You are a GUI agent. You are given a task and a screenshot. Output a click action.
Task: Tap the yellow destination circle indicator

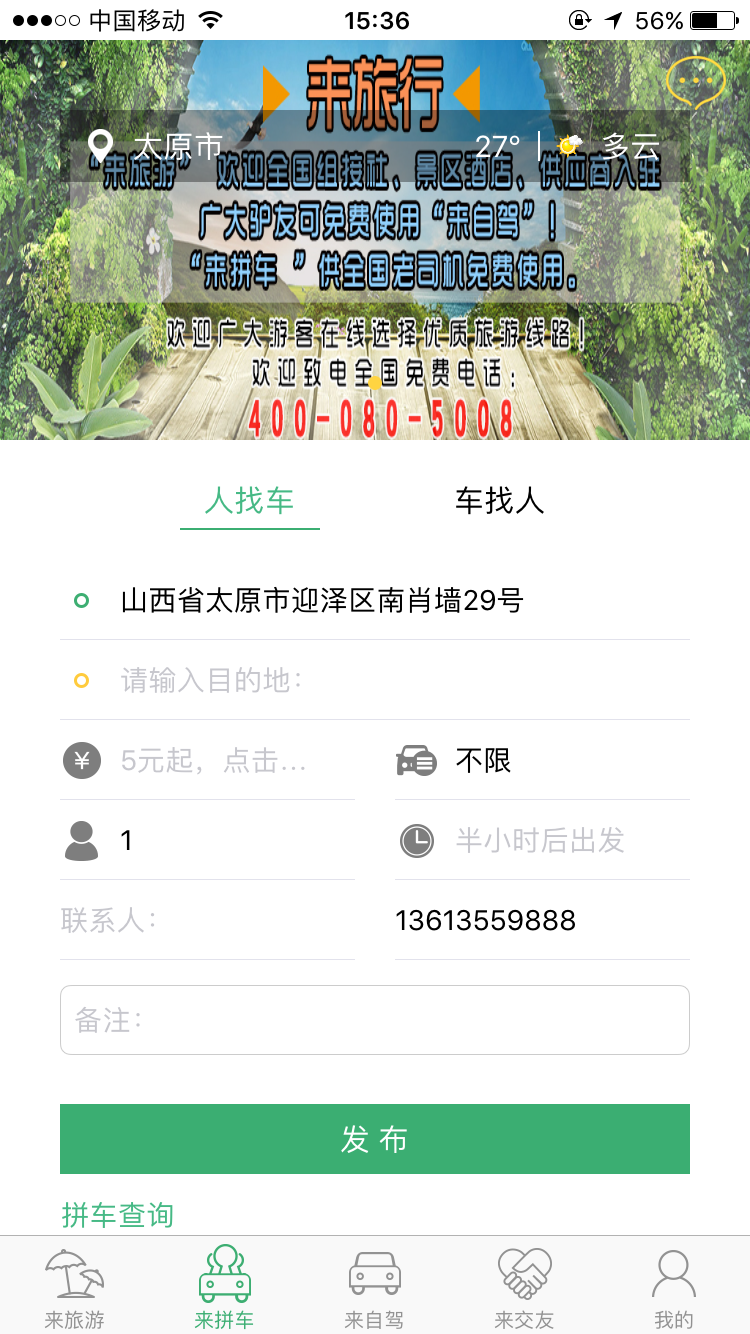(x=81, y=680)
